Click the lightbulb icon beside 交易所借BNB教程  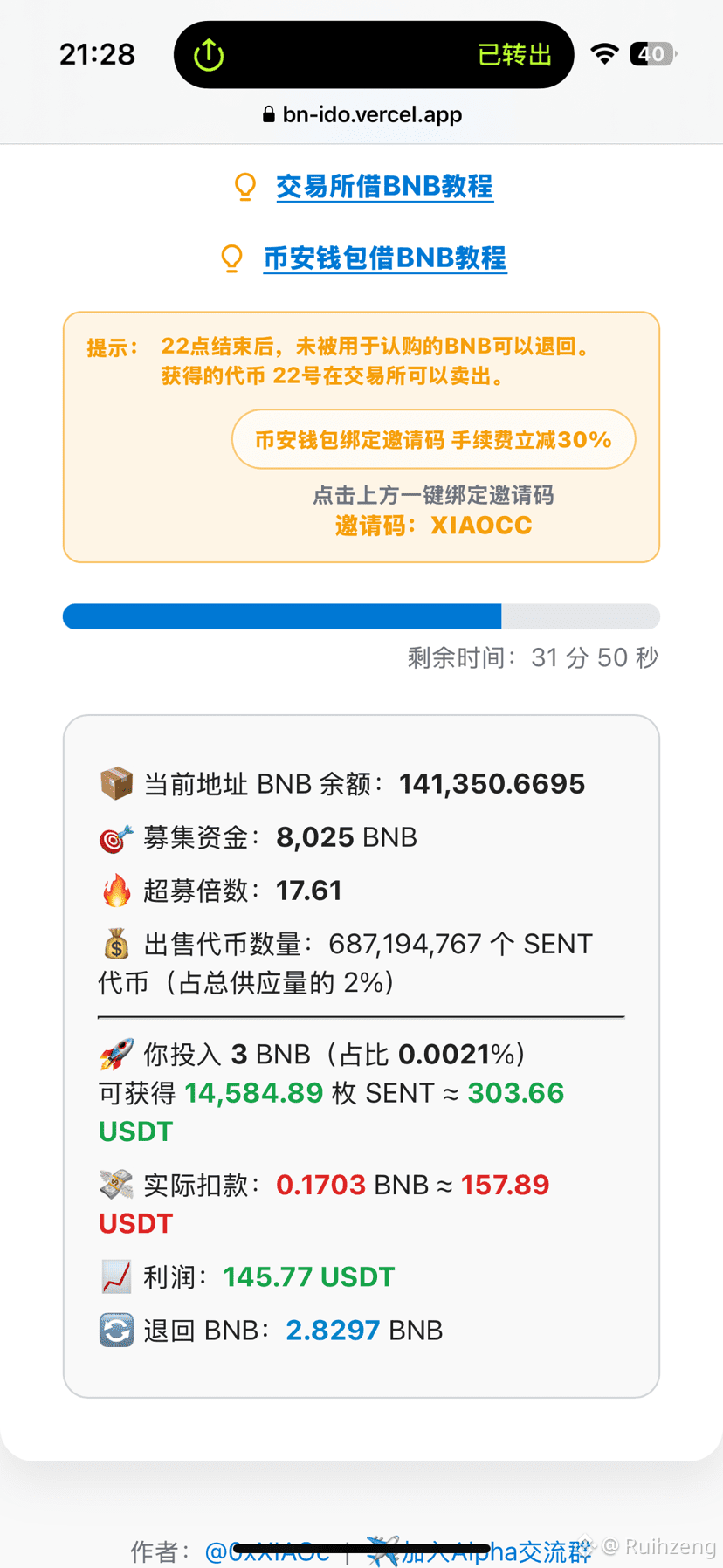tap(245, 186)
